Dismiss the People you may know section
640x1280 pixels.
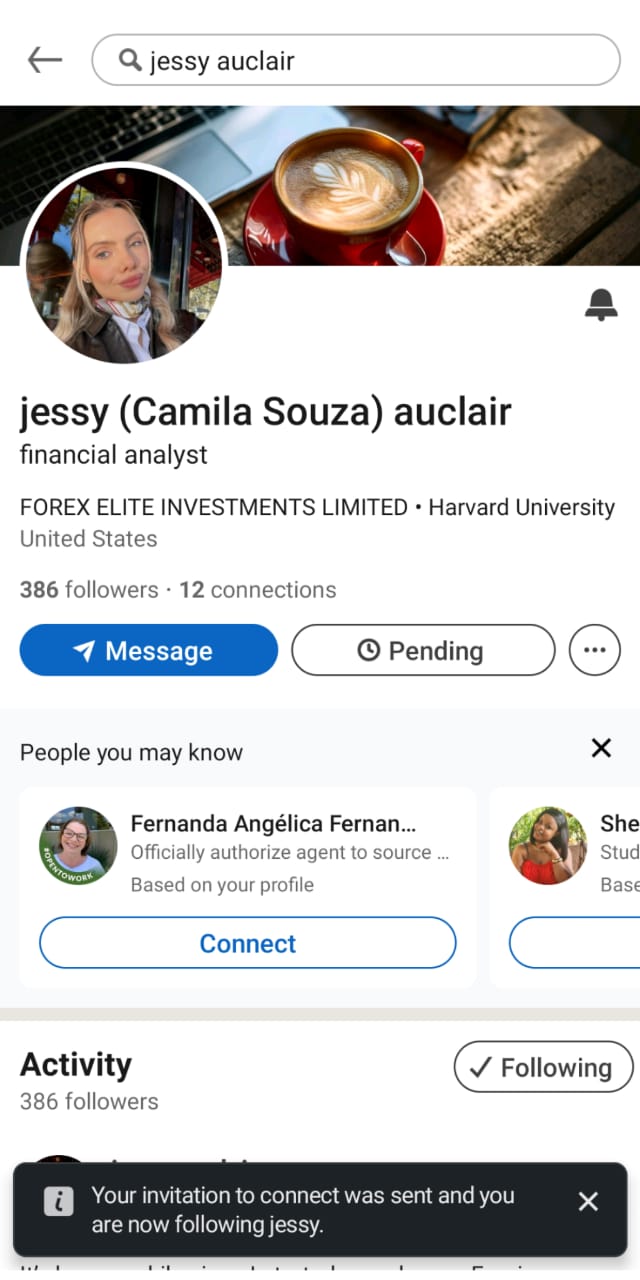[601, 748]
